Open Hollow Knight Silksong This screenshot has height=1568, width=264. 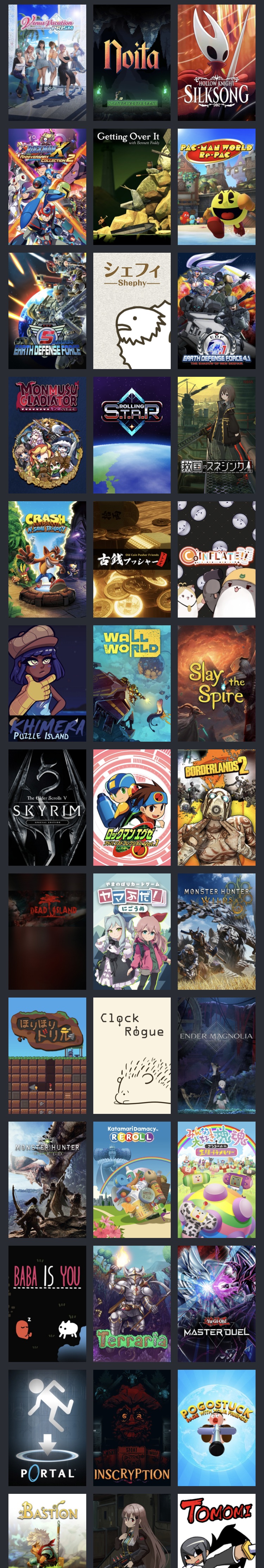pyautogui.click(x=216, y=62)
